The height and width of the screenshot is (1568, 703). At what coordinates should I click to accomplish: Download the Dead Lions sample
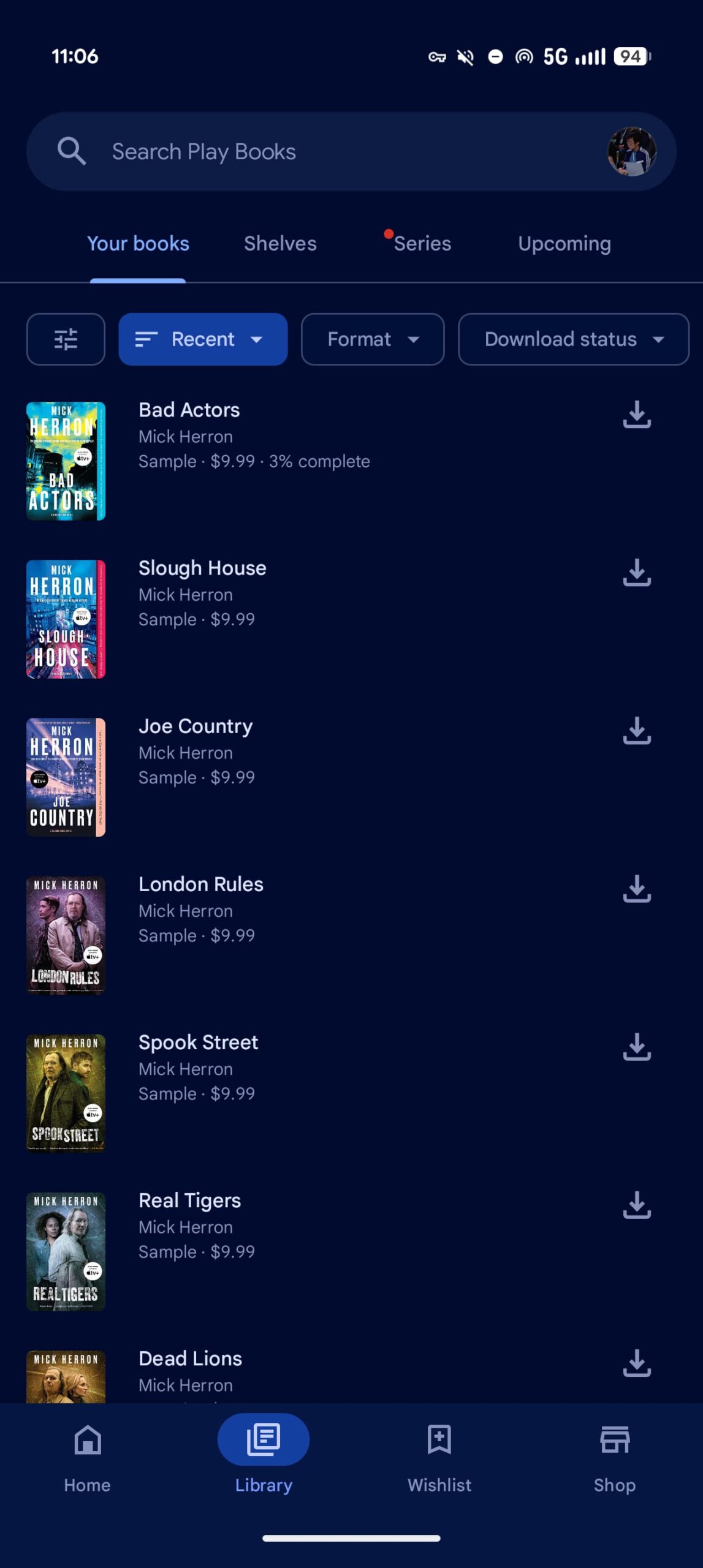[x=637, y=1363]
